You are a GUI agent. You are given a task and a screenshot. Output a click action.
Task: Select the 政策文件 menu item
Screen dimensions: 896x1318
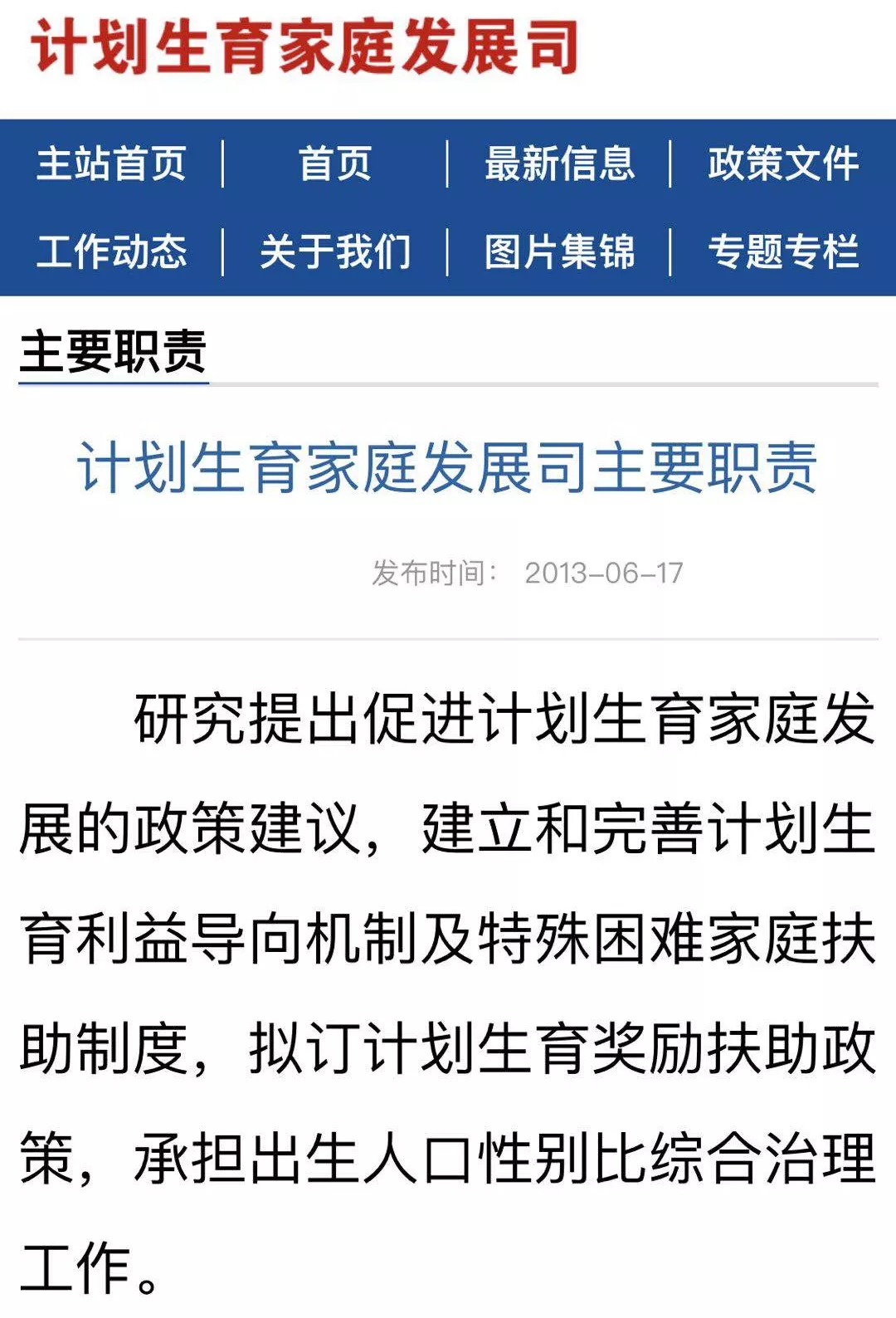point(783,163)
